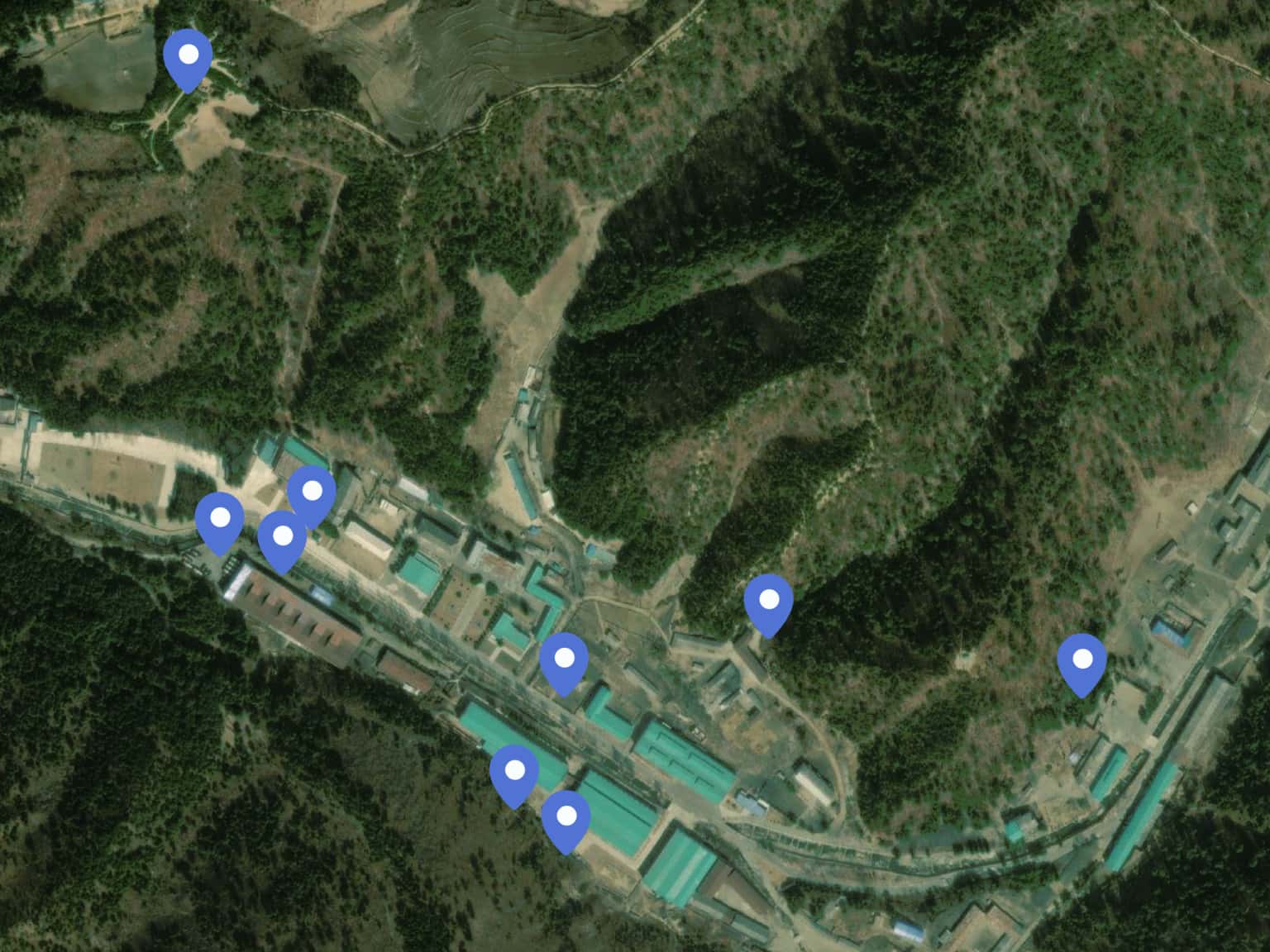
Task: Open the easternmost pin near the road
Action: (x=1081, y=661)
